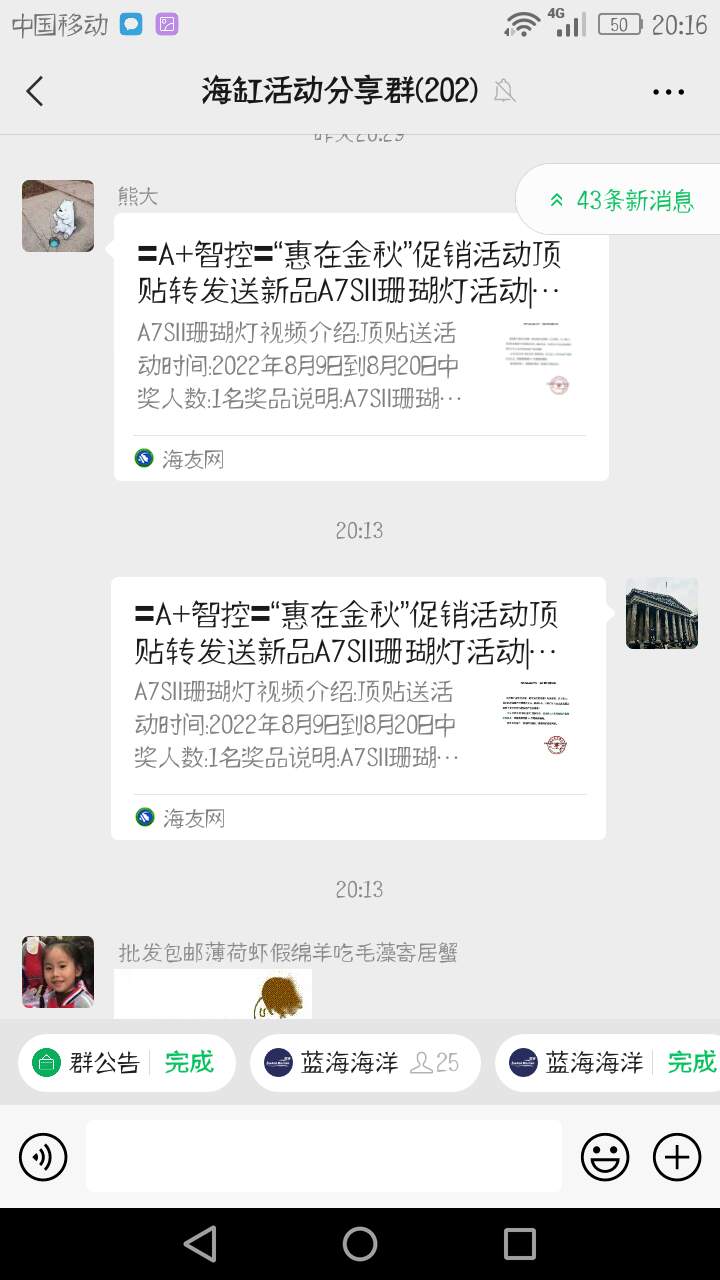The width and height of the screenshot is (720, 1280).
Task: Open the plus attachment menu
Action: [x=677, y=1157]
